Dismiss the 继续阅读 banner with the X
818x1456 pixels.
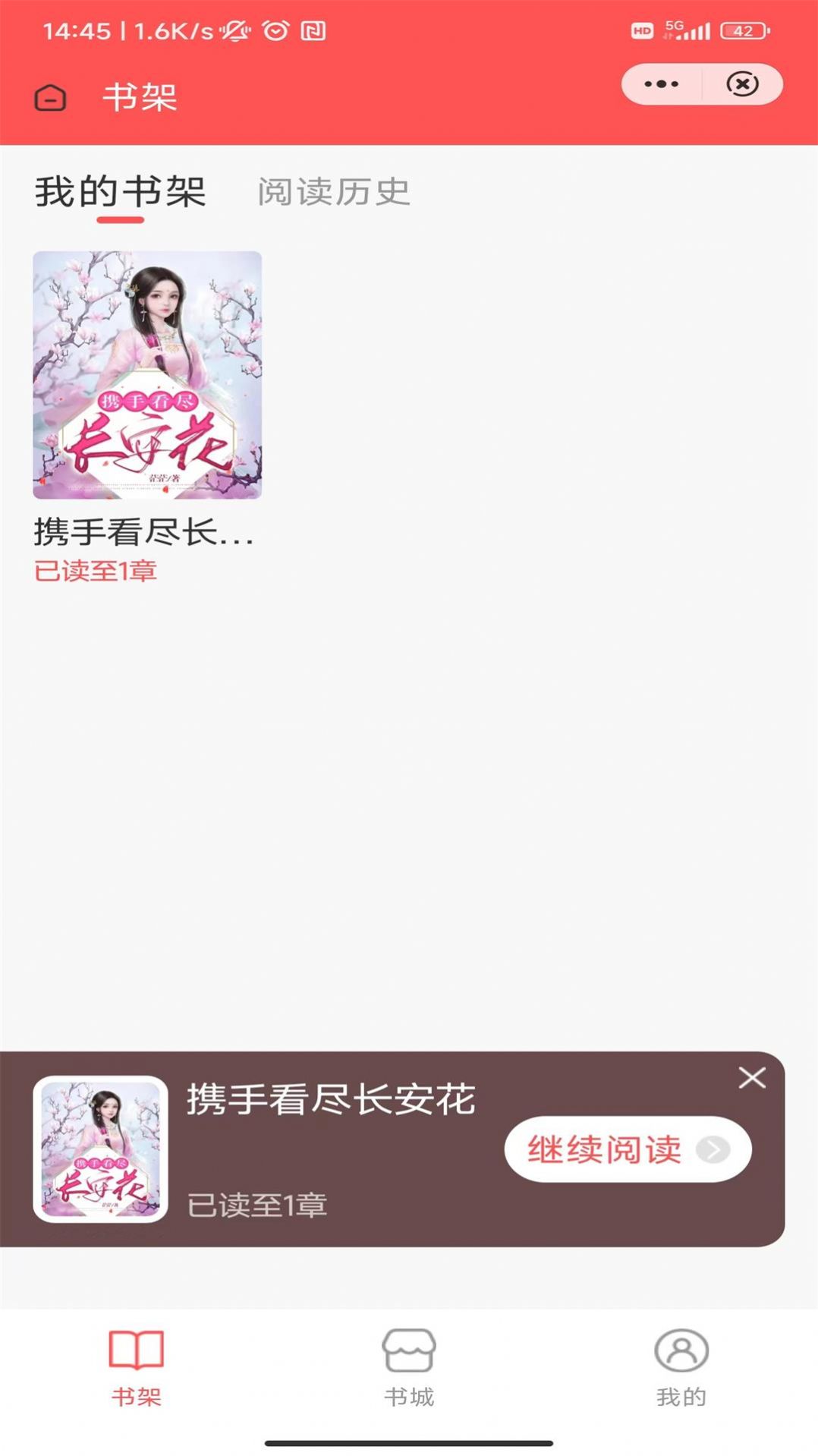tap(752, 1076)
